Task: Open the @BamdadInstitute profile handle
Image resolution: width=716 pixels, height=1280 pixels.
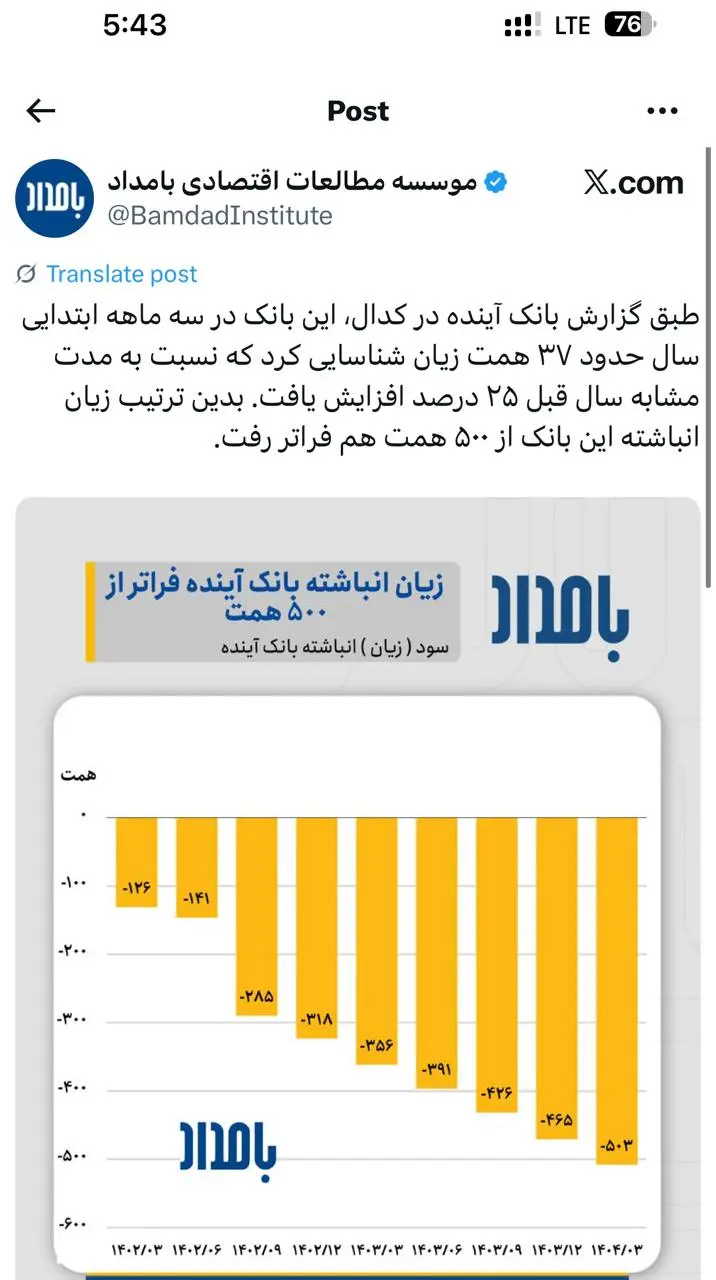Action: [x=219, y=215]
